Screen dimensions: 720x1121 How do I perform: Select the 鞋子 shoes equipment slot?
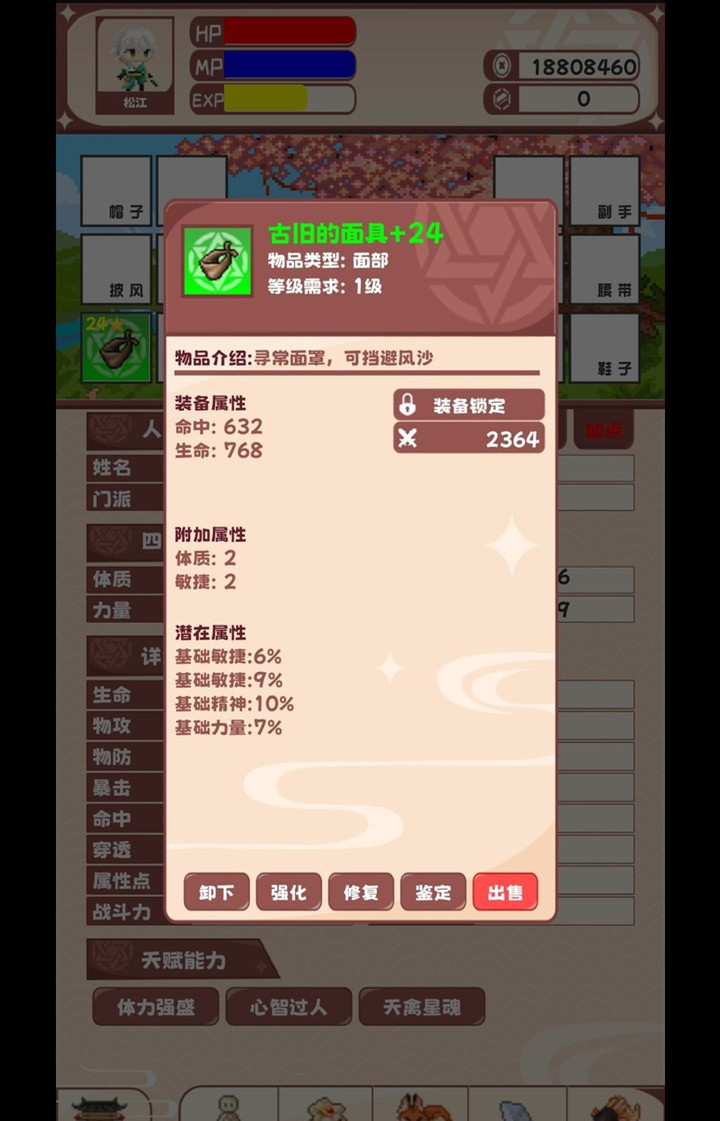pyautogui.click(x=604, y=347)
